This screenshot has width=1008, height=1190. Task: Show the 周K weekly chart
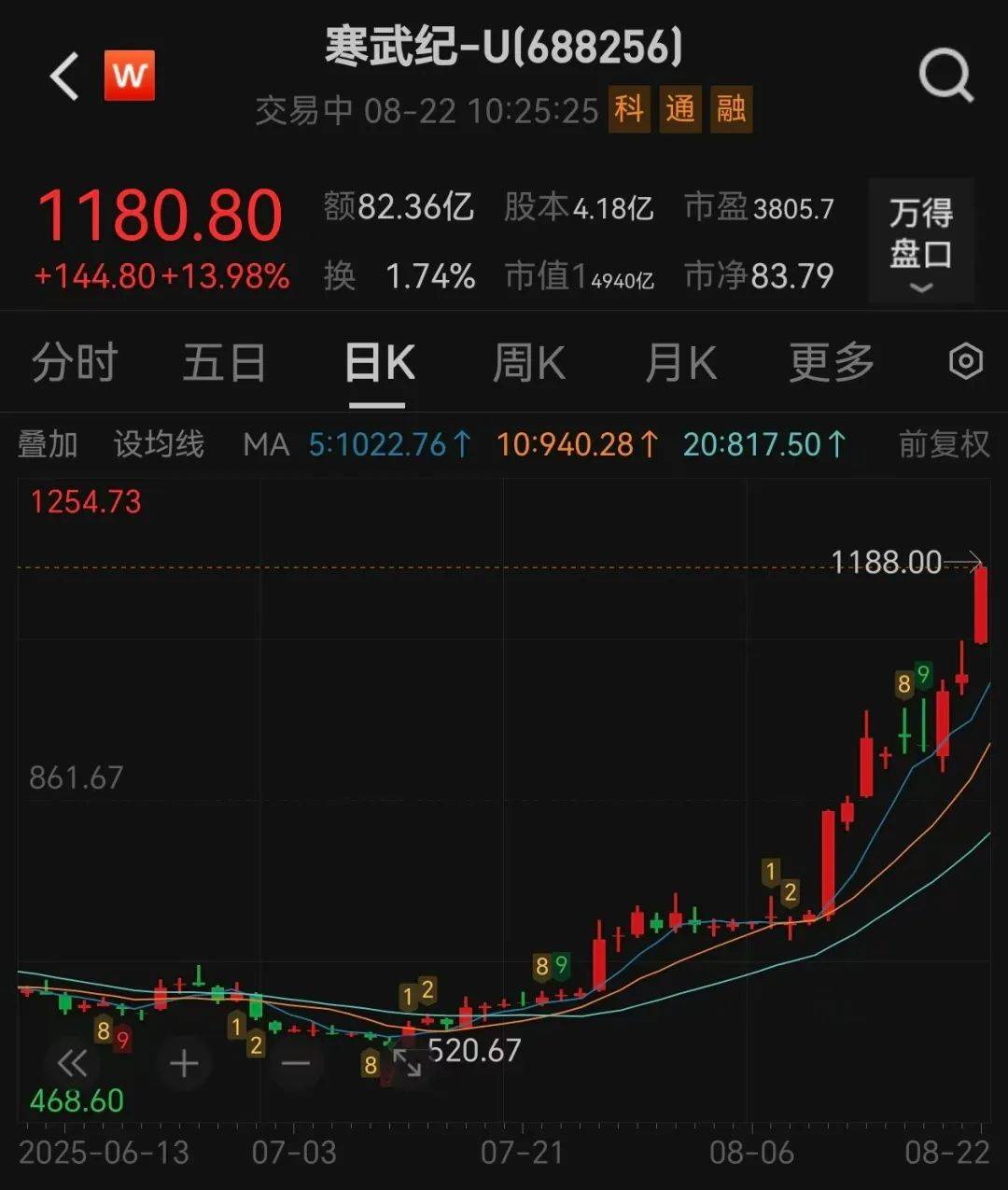click(528, 362)
